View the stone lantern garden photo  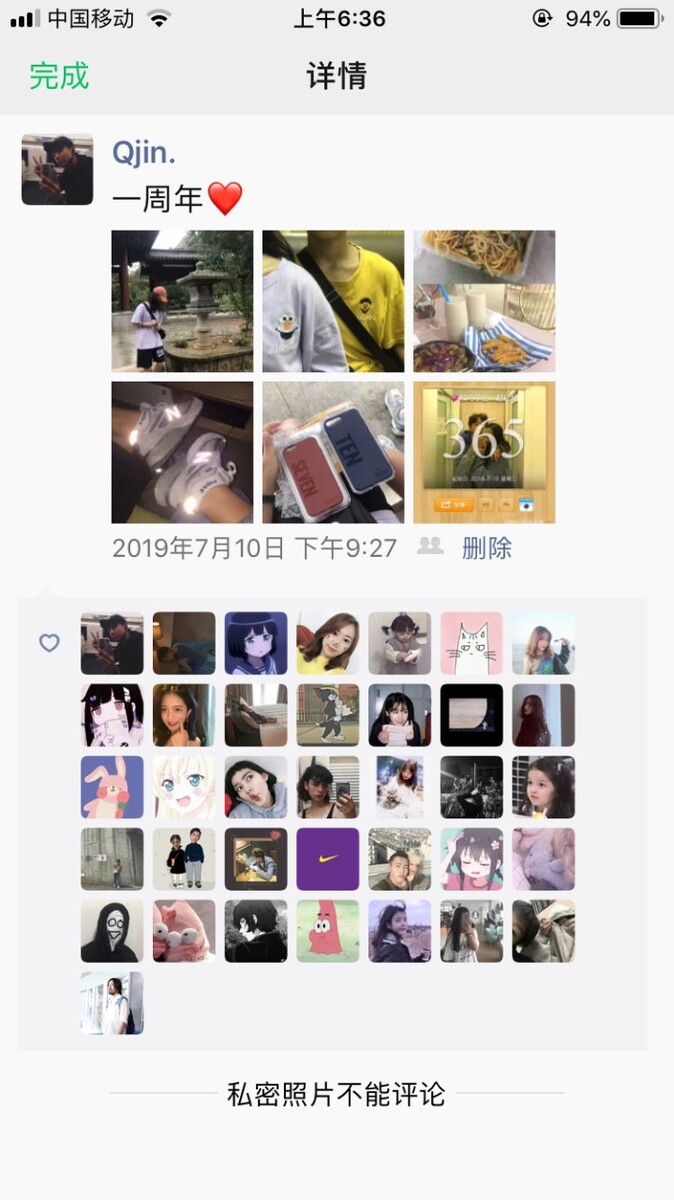pos(182,301)
